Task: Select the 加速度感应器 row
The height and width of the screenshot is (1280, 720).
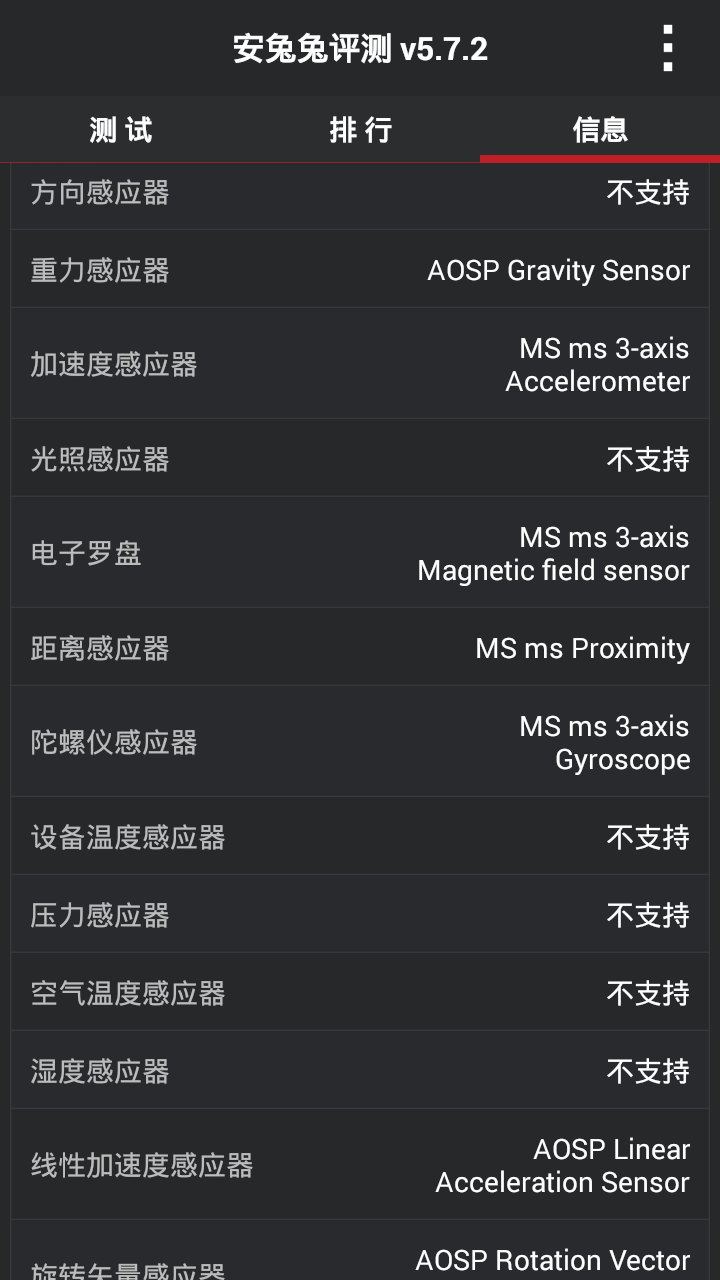Action: (x=112, y=364)
